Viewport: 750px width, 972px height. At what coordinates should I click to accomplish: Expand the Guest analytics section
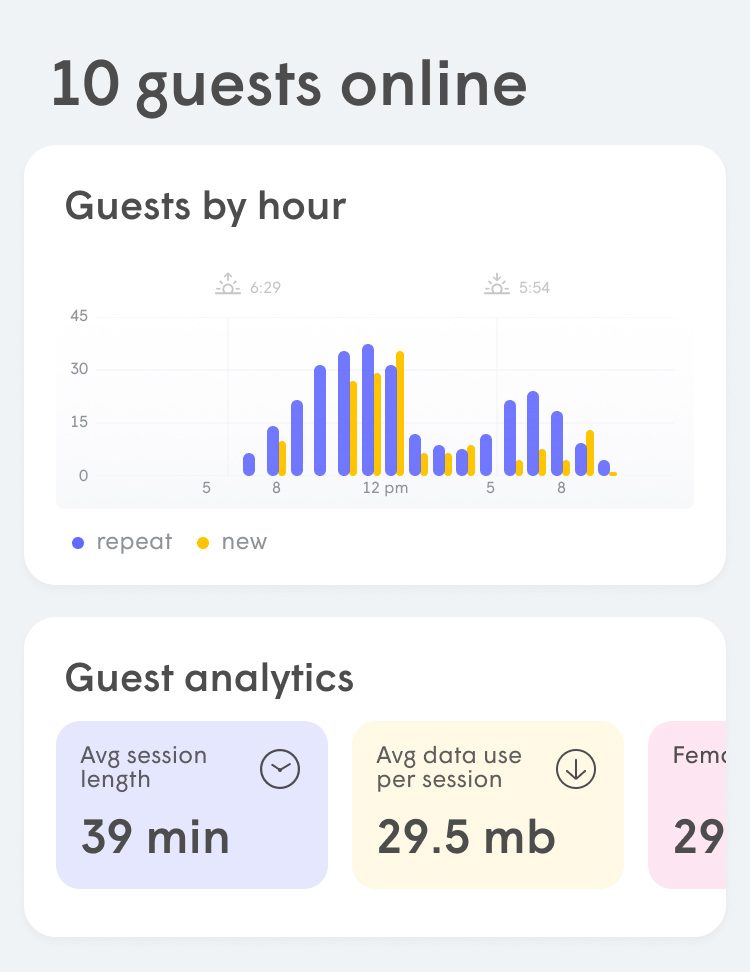pyautogui.click(x=375, y=778)
